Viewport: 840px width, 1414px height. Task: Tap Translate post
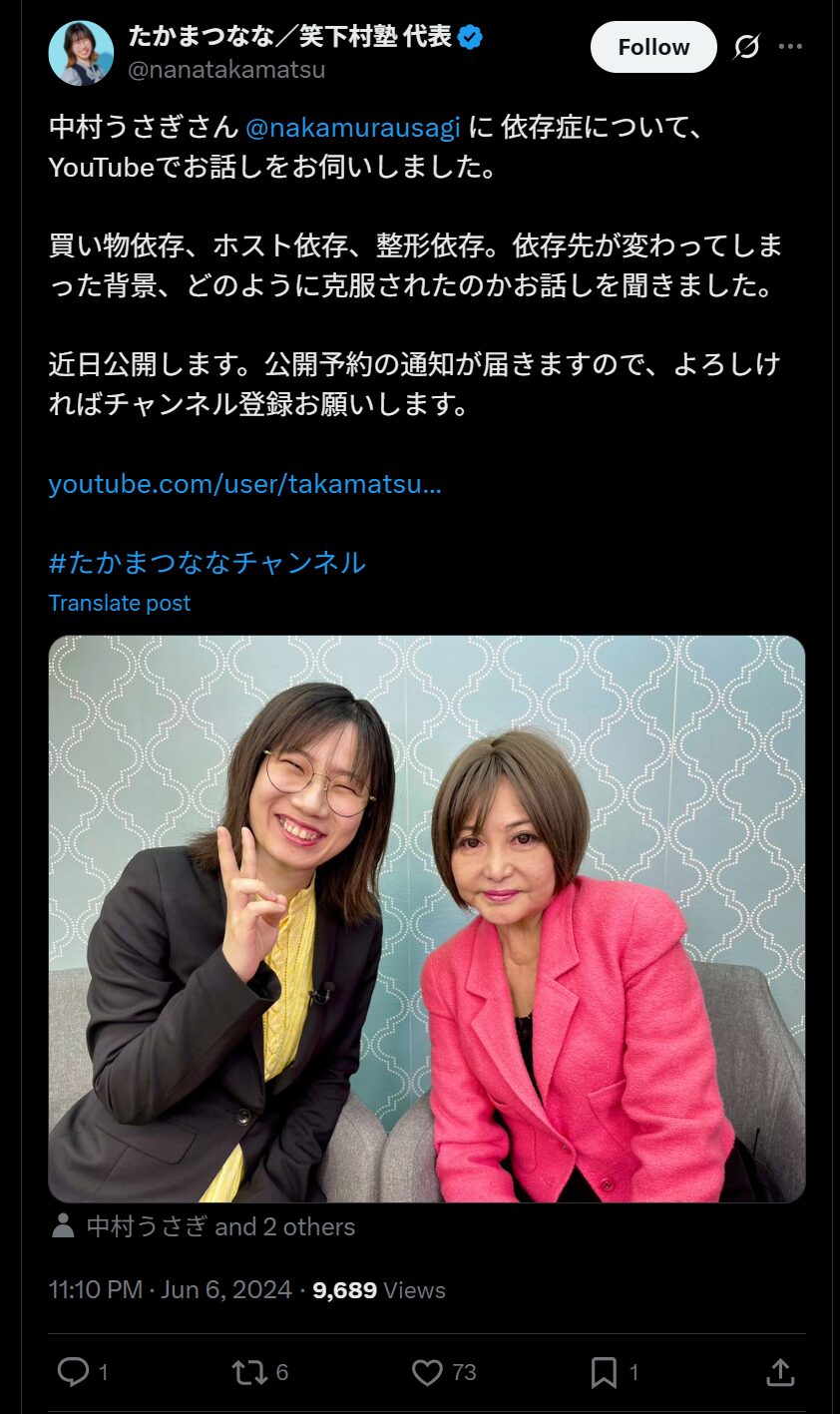(120, 603)
